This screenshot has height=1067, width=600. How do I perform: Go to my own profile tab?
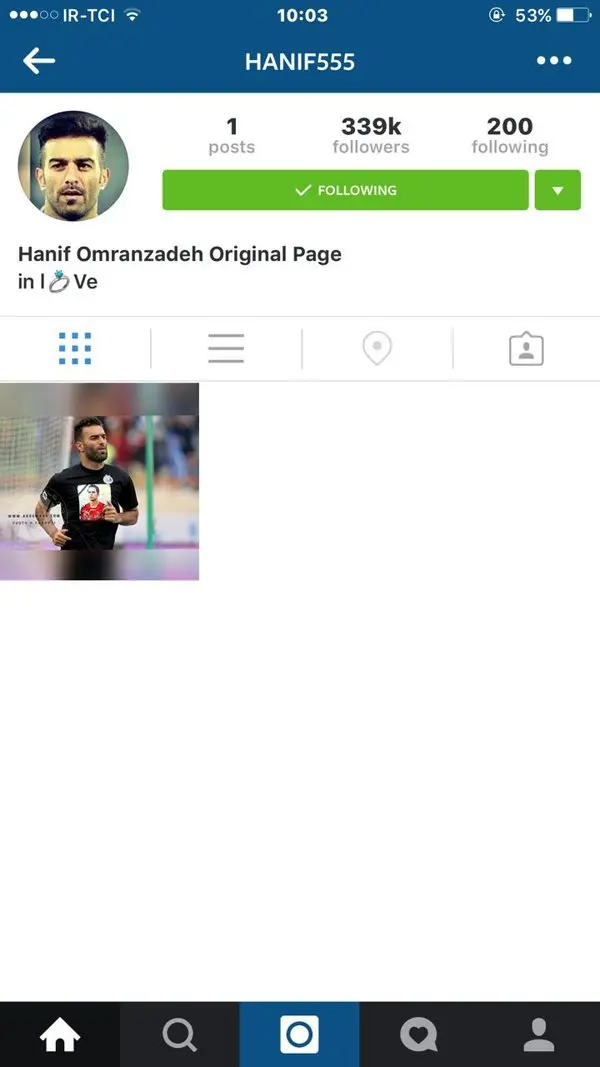click(539, 1034)
